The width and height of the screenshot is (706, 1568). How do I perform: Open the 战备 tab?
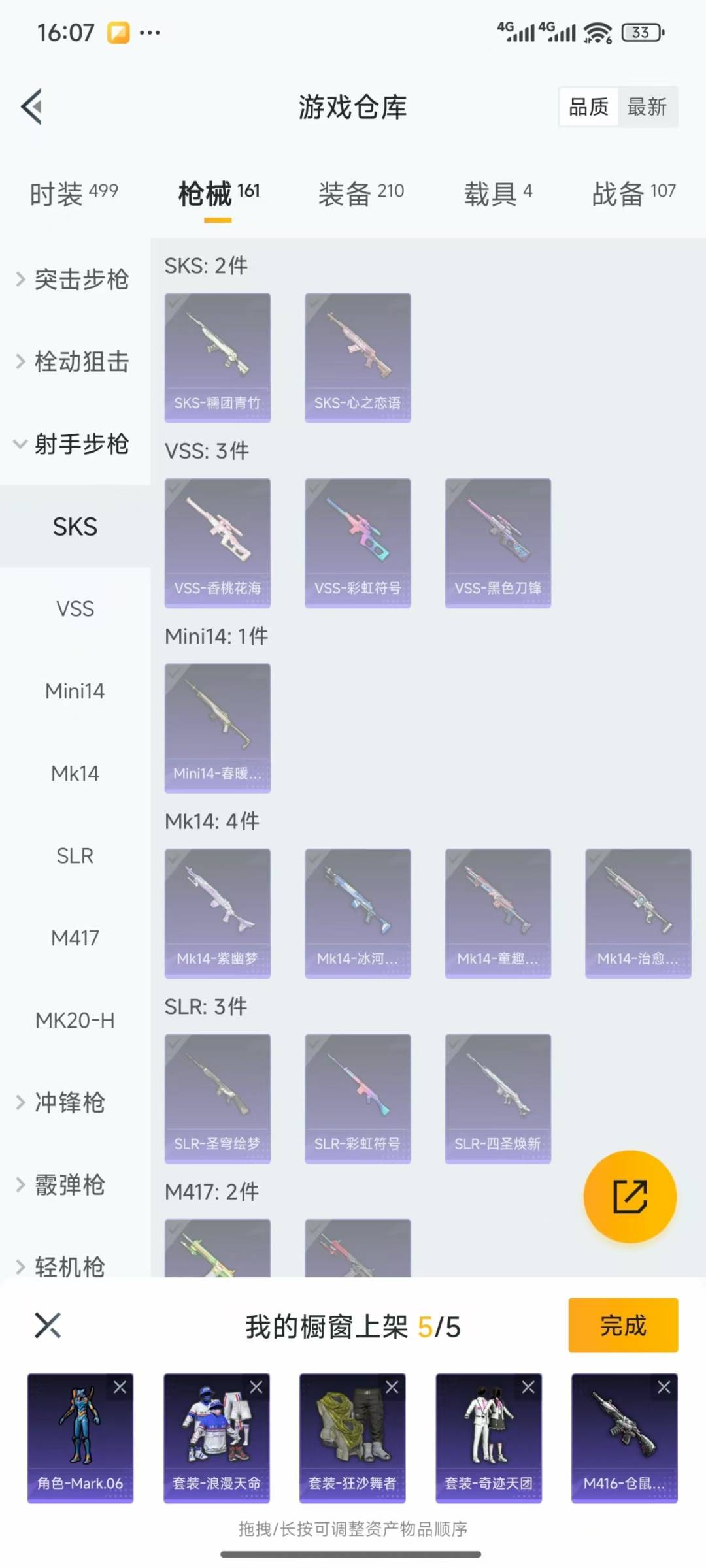pyautogui.click(x=633, y=193)
